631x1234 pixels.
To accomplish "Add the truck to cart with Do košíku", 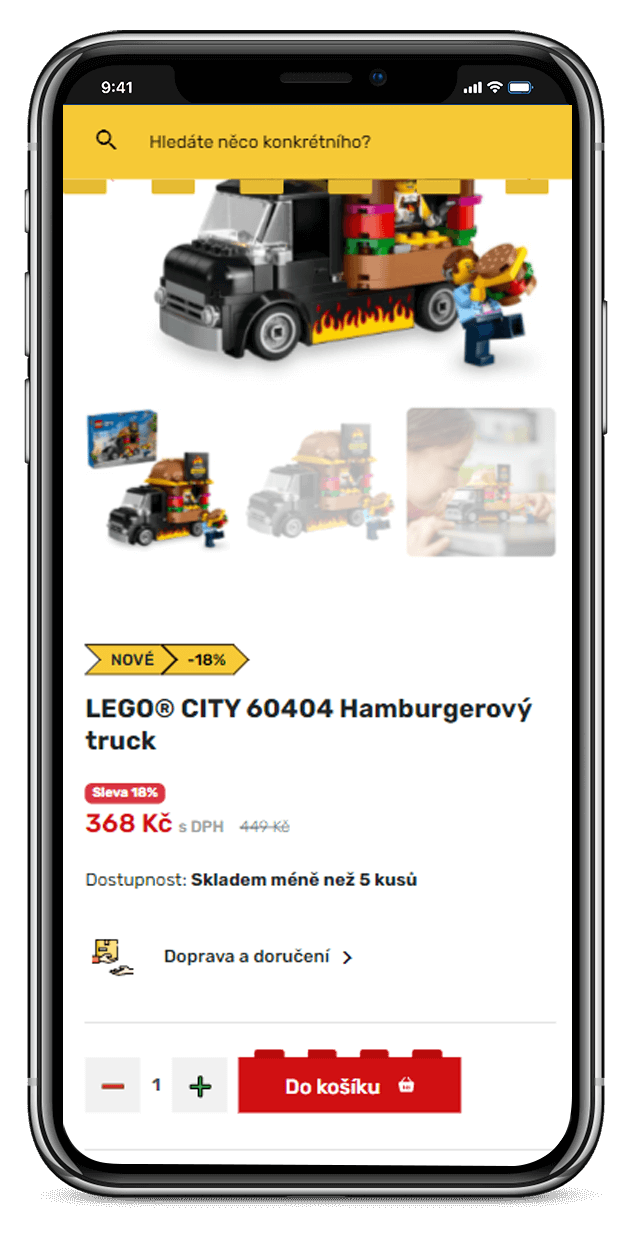I will coord(349,1086).
